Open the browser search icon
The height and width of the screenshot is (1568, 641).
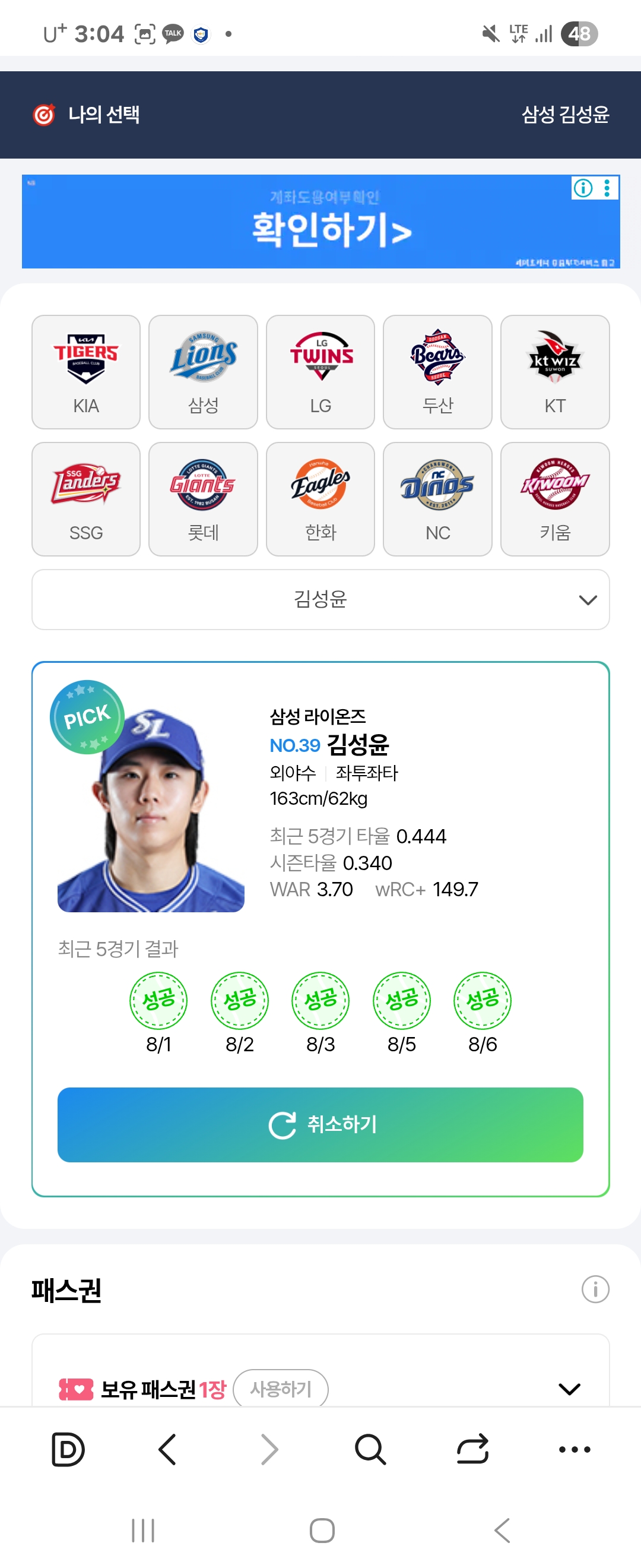click(370, 1449)
